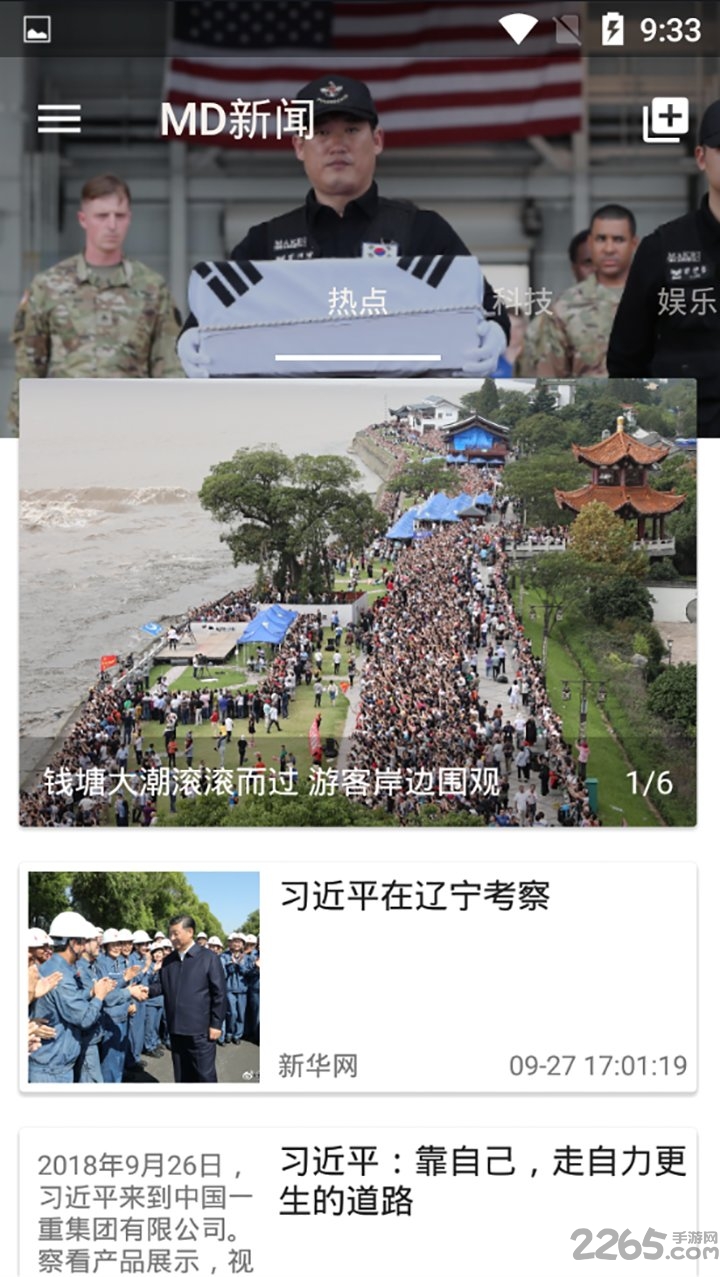Switch to the 娱乐 tab

pos(687,301)
